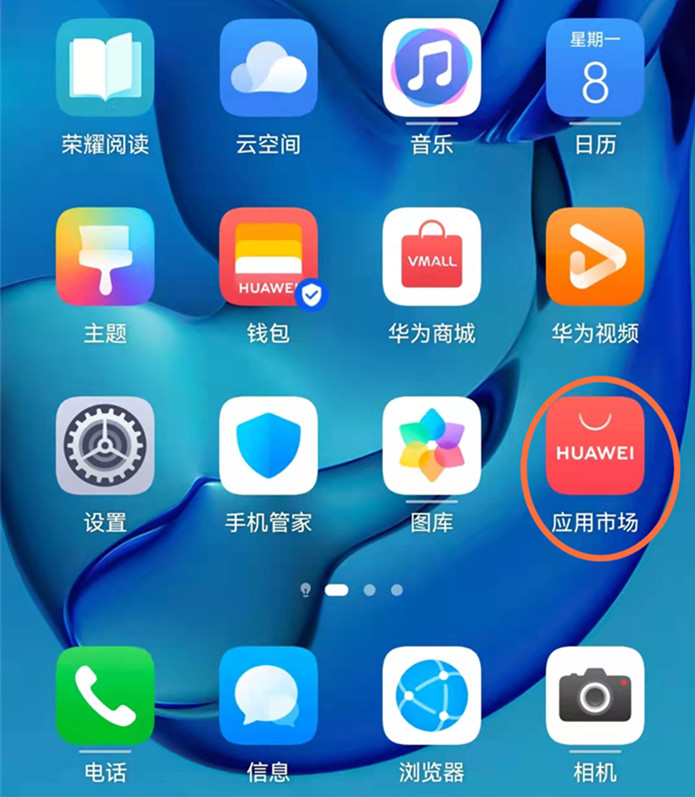Screen dimensions: 695x797
Task: Open the 荣耀阅读 reading app
Action: 105,68
